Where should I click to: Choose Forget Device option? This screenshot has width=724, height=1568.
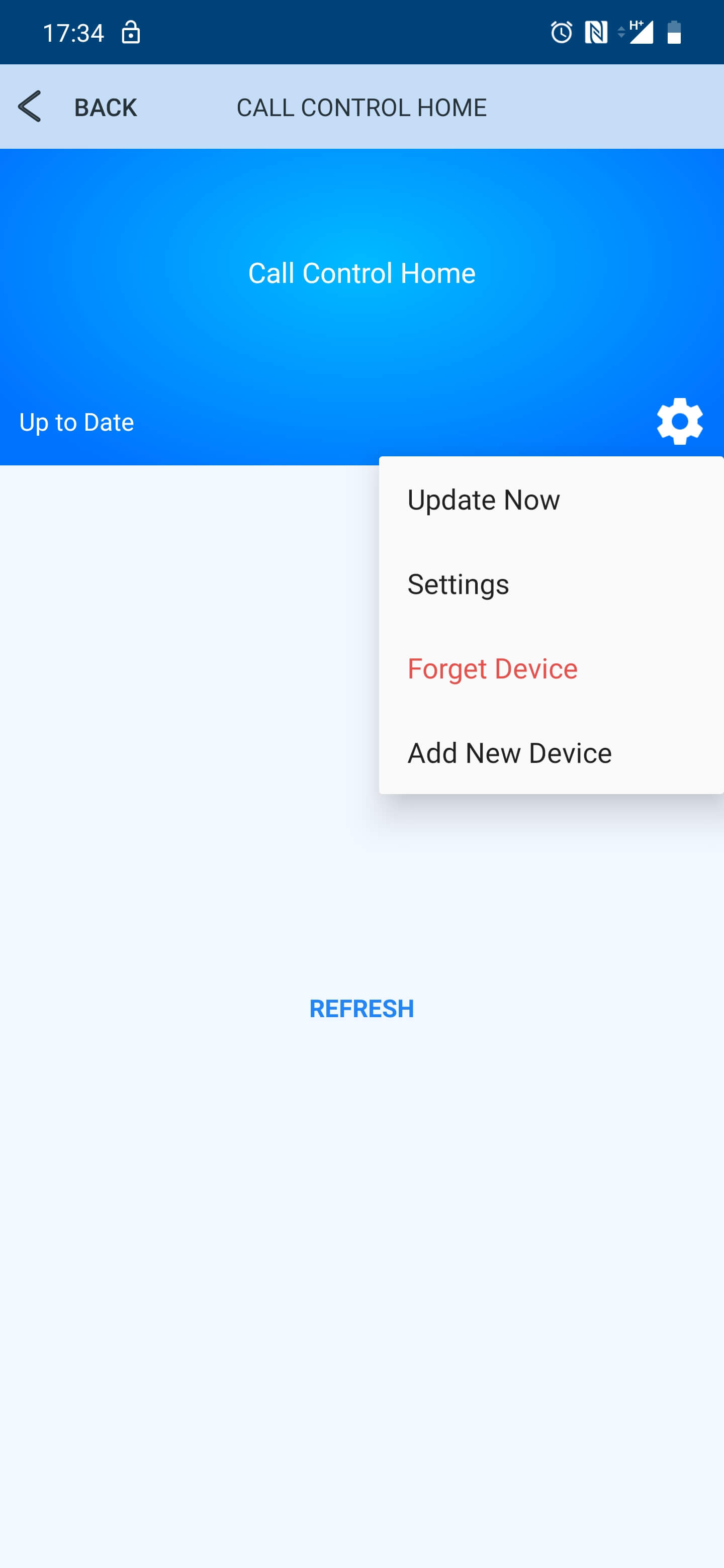pyautogui.click(x=492, y=669)
